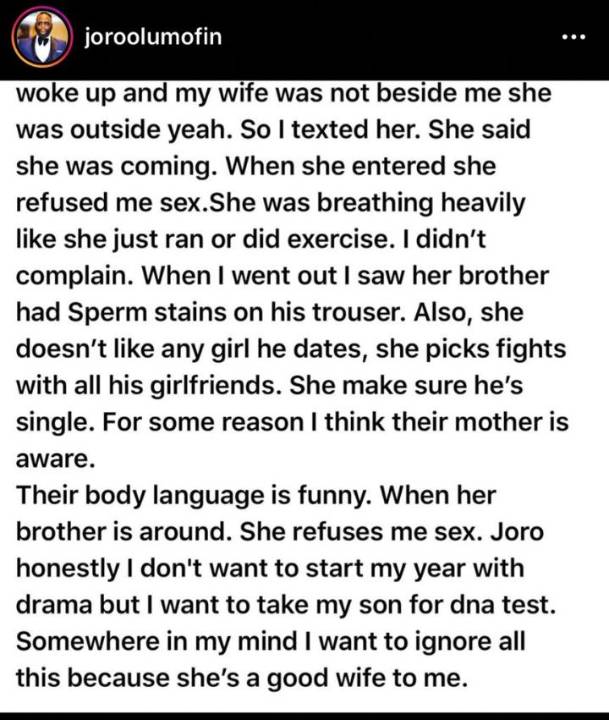Open joroolumofin's profile picture
Viewport: 609px width, 720px height.
click(42, 37)
